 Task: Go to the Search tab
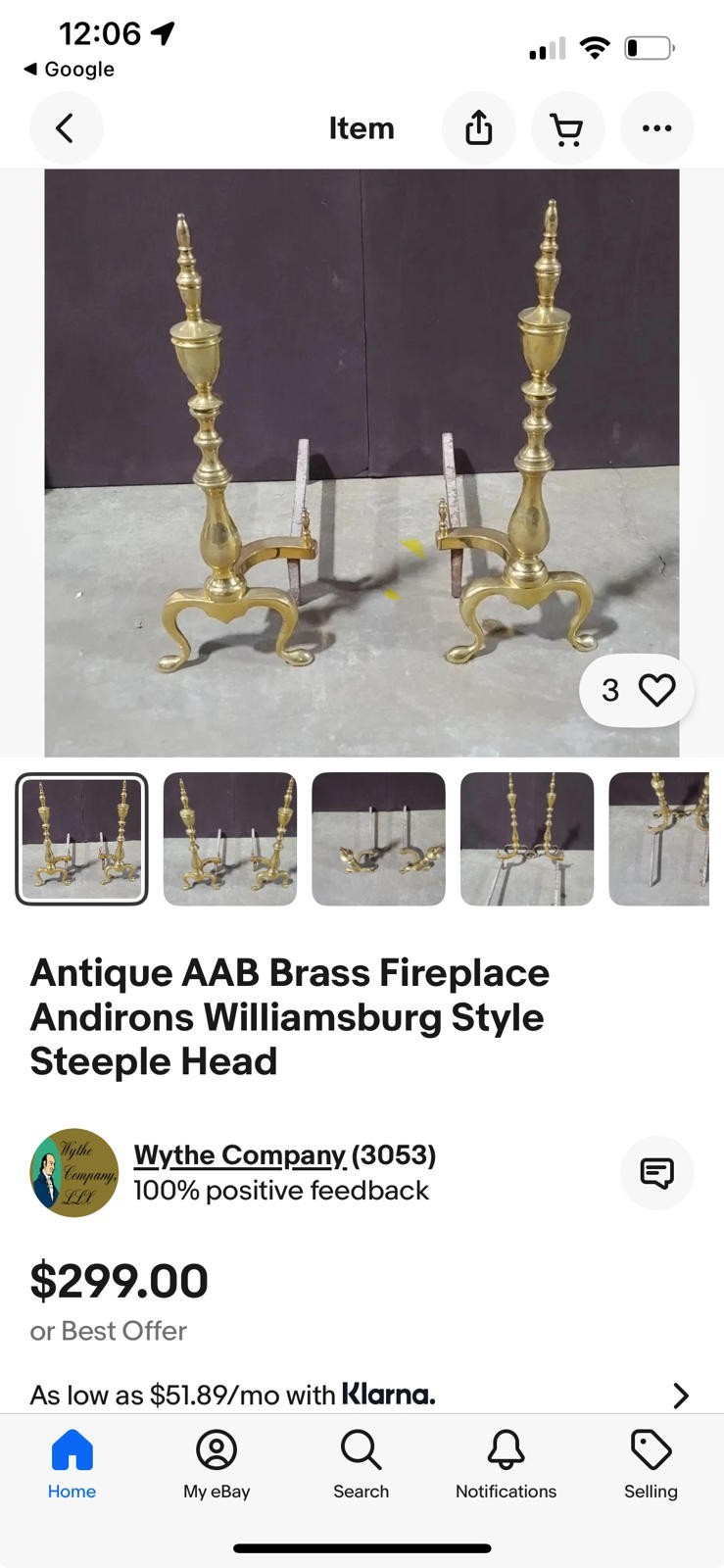pyautogui.click(x=361, y=1465)
